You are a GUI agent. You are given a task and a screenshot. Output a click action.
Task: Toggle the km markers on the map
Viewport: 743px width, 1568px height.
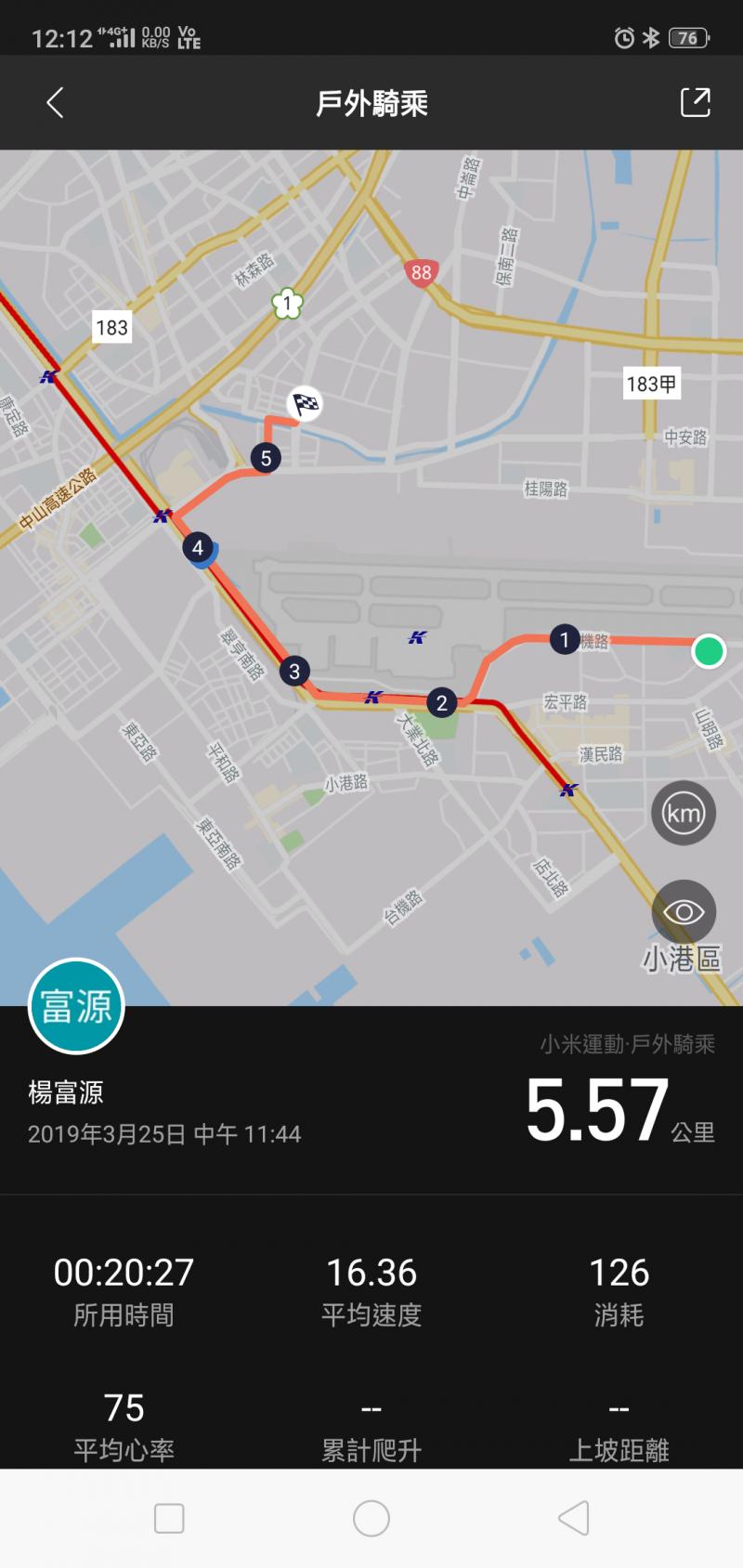[x=684, y=814]
